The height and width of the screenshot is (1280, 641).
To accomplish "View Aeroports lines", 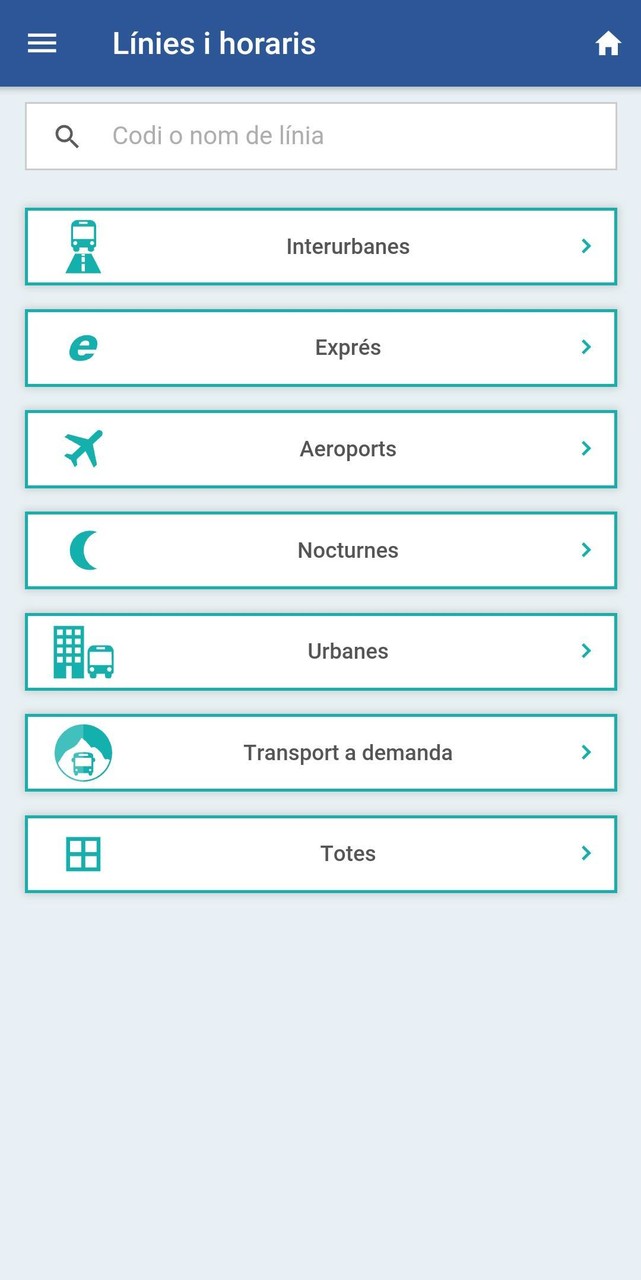I will point(320,449).
